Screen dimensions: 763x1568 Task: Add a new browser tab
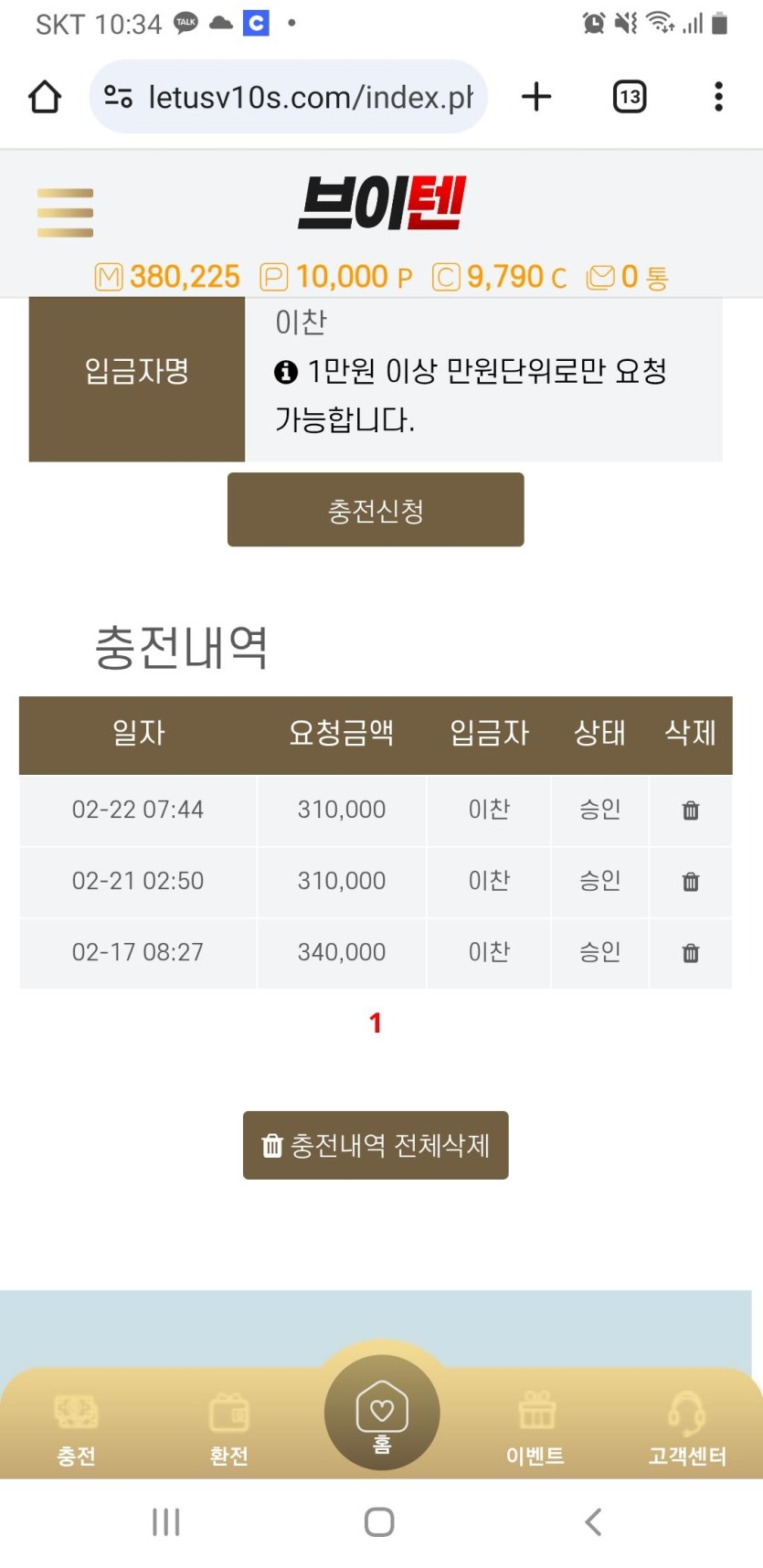pyautogui.click(x=536, y=97)
